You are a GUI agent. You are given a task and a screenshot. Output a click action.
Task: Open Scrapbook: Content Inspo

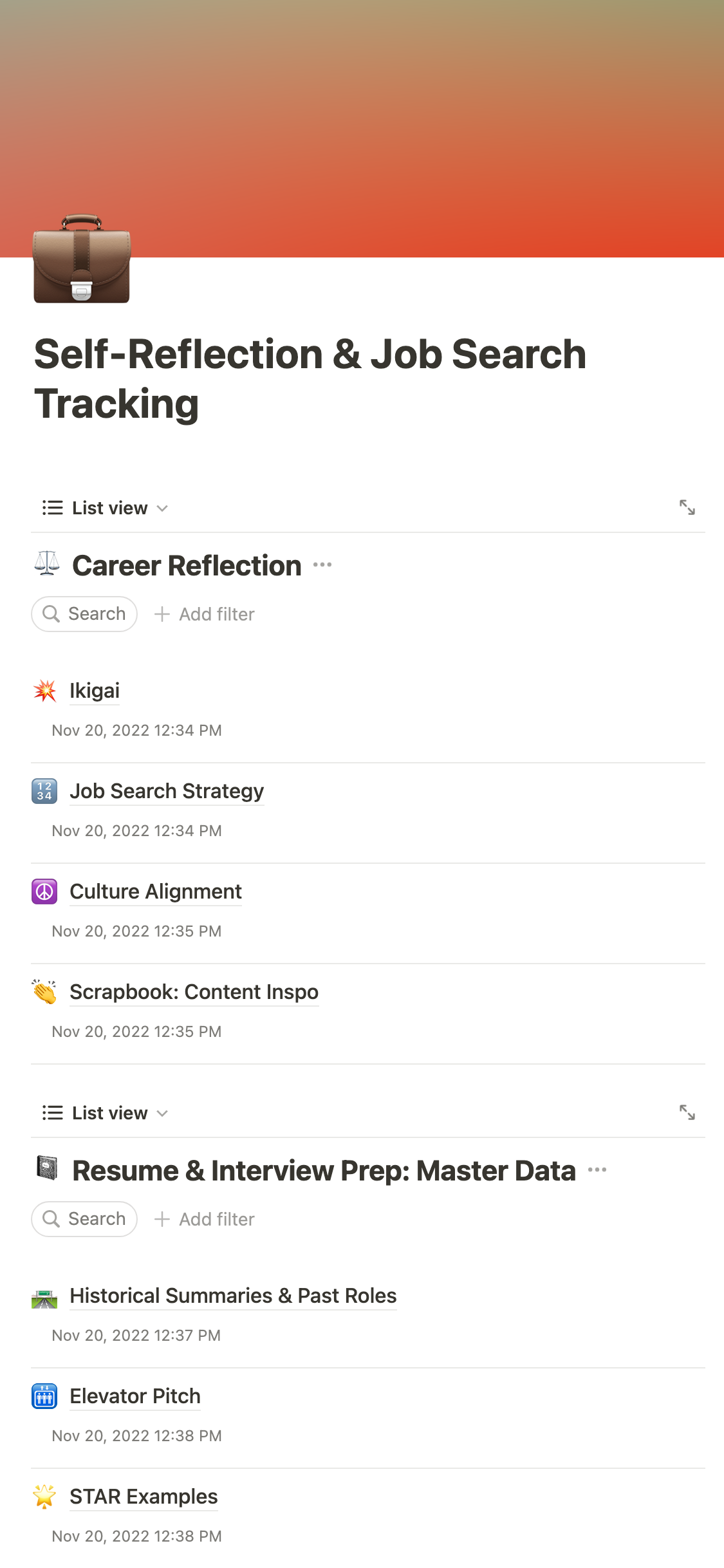pyautogui.click(x=194, y=992)
